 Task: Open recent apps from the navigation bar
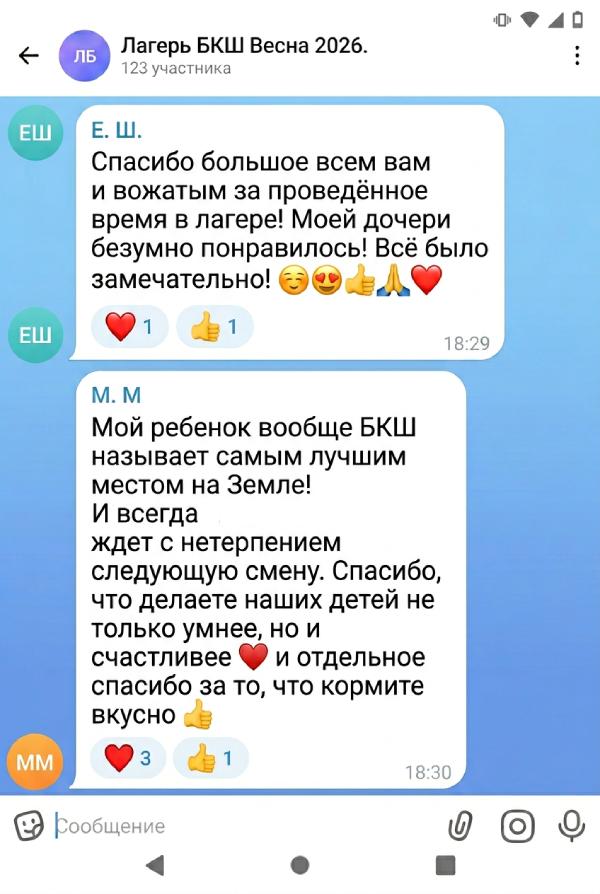[446, 866]
